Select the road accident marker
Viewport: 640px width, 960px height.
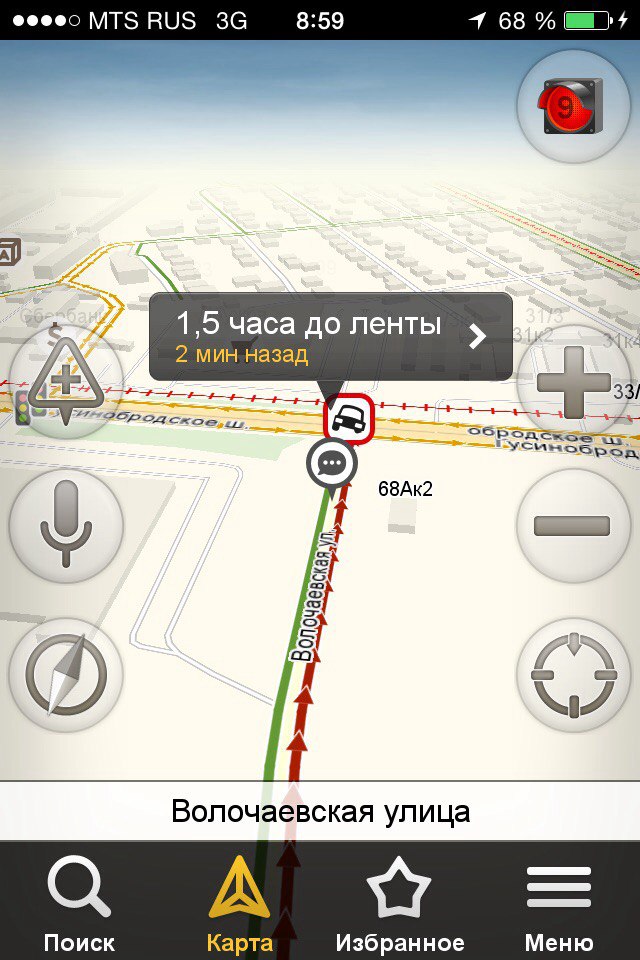[x=348, y=418]
